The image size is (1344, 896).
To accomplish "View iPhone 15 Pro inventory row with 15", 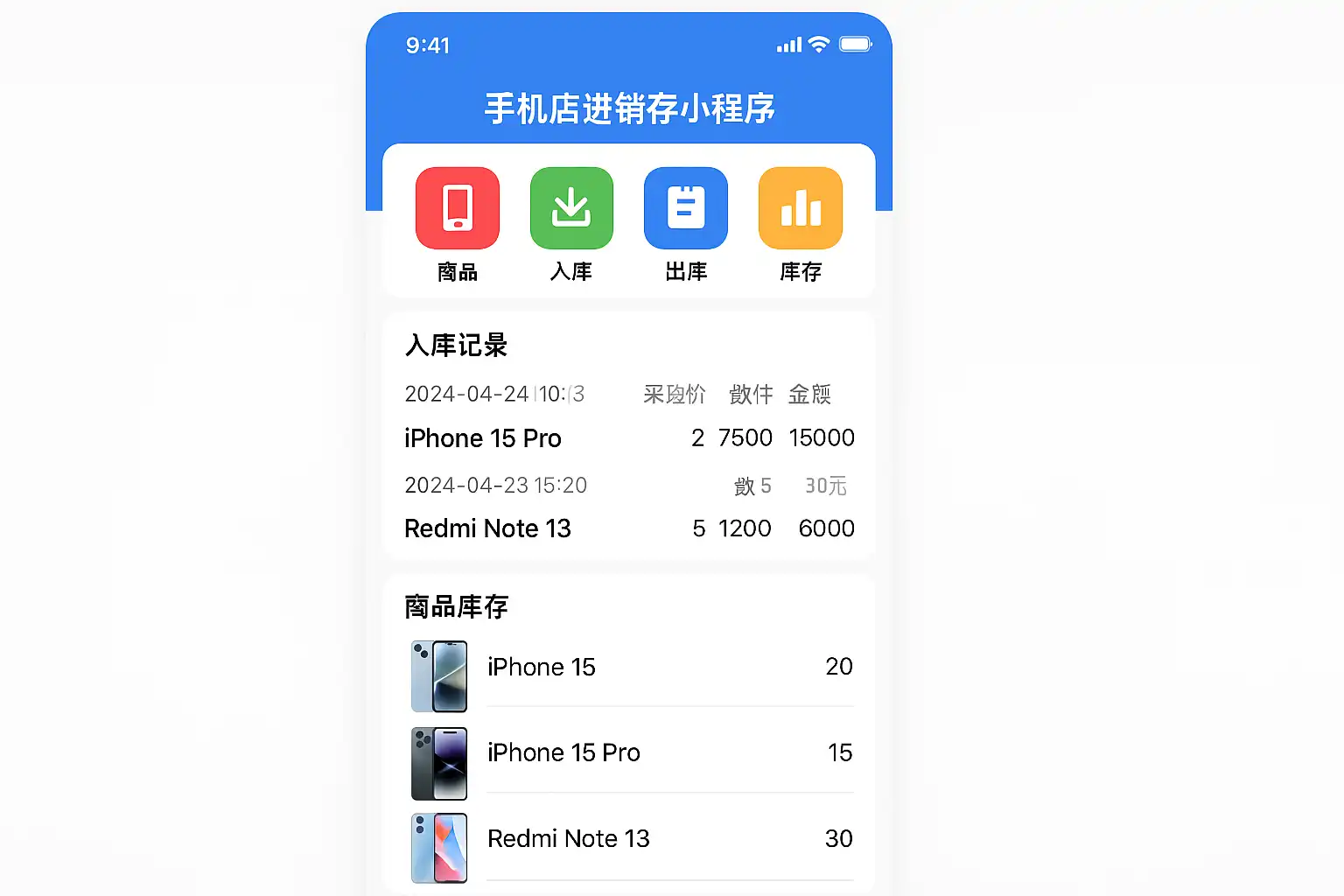I will pos(630,753).
